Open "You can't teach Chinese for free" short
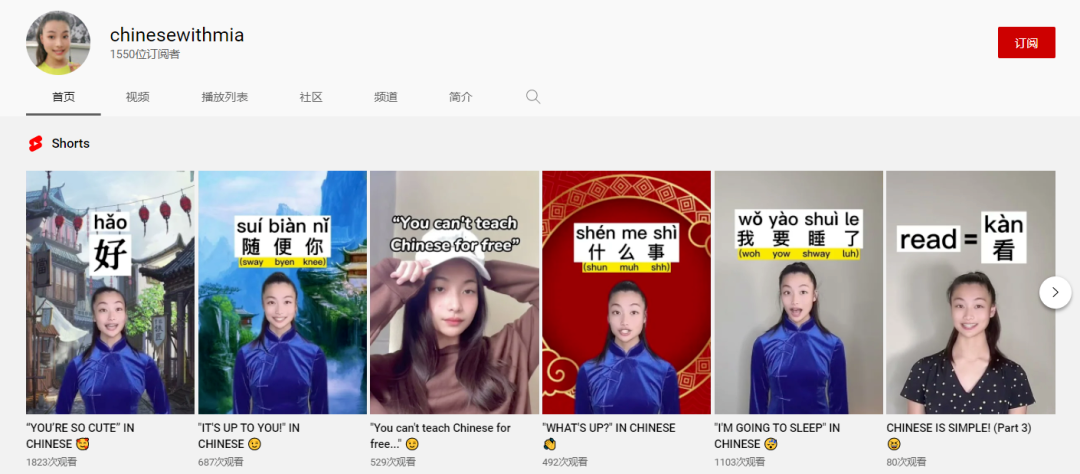This screenshot has height=474, width=1080. click(x=454, y=292)
